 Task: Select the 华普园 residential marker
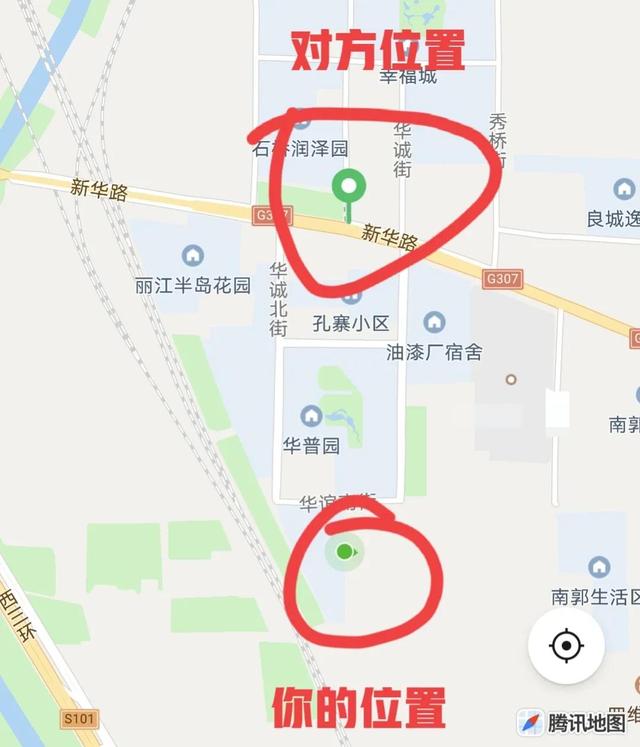311,415
